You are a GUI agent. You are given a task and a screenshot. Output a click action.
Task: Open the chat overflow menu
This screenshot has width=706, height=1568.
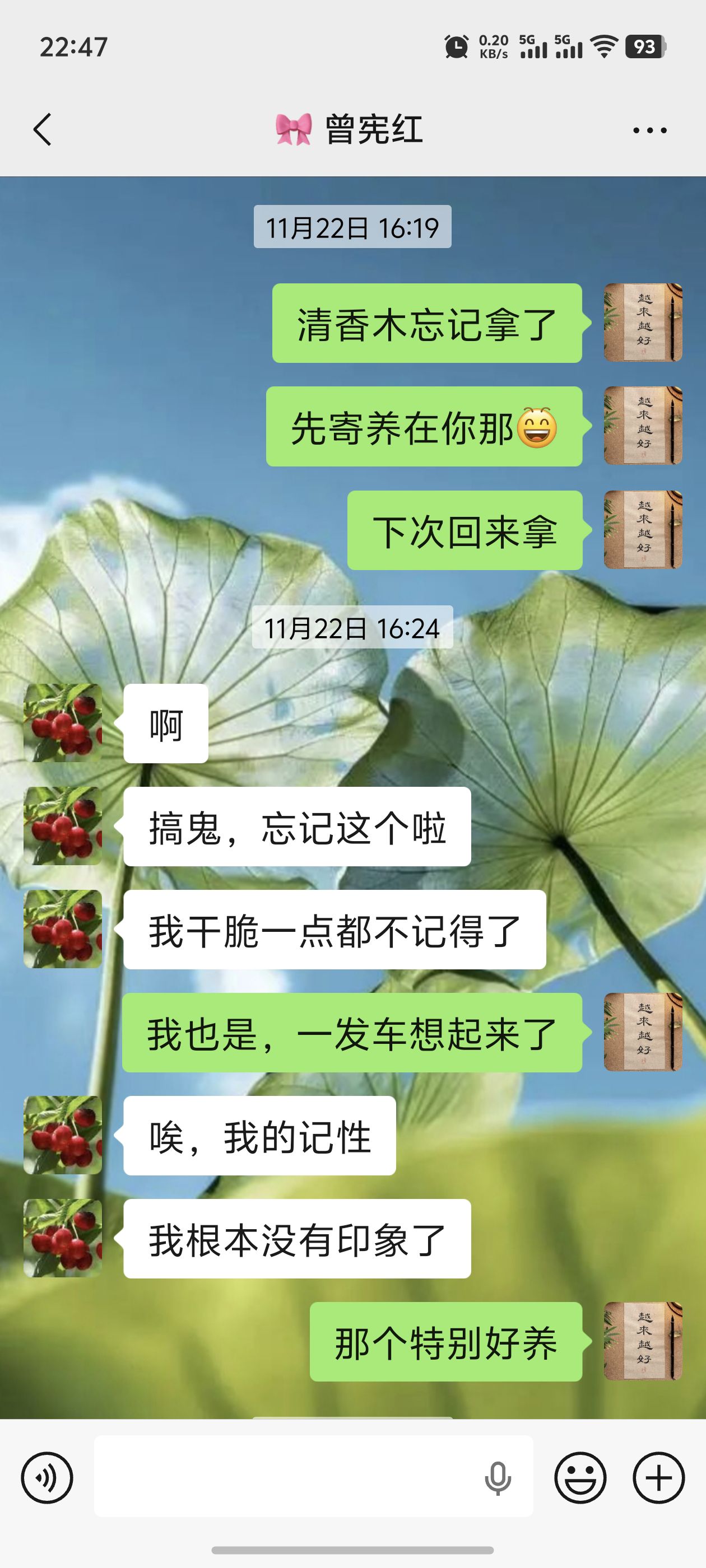point(649,130)
